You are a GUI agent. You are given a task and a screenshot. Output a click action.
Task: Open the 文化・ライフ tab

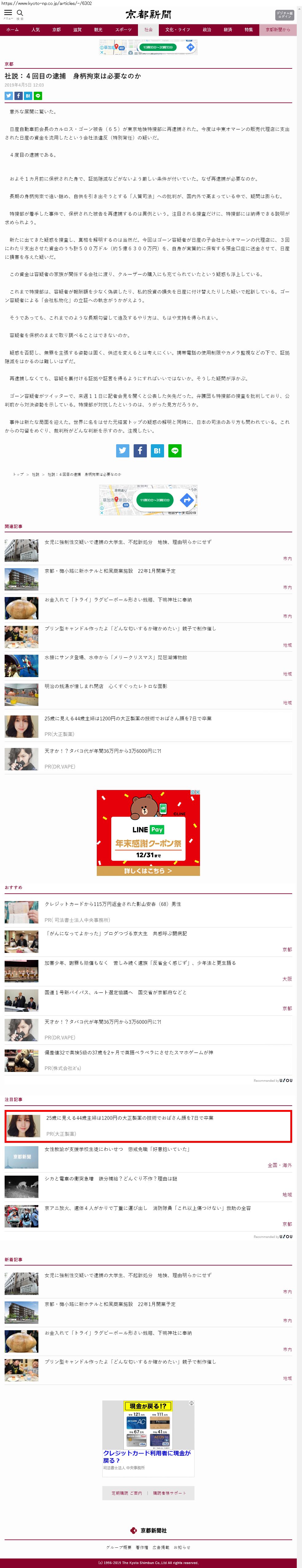[x=178, y=29]
